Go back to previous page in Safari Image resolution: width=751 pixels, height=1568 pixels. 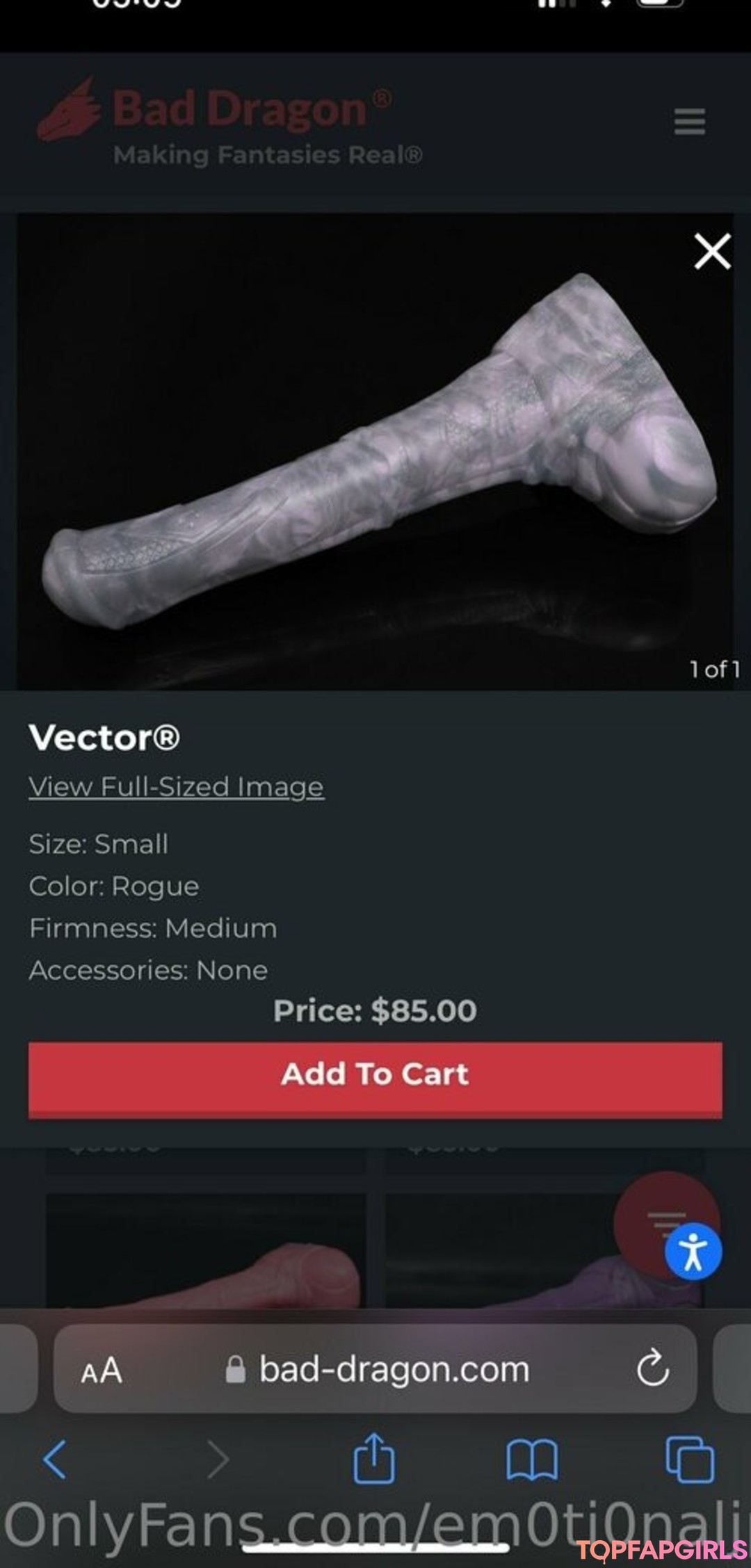tap(55, 1458)
